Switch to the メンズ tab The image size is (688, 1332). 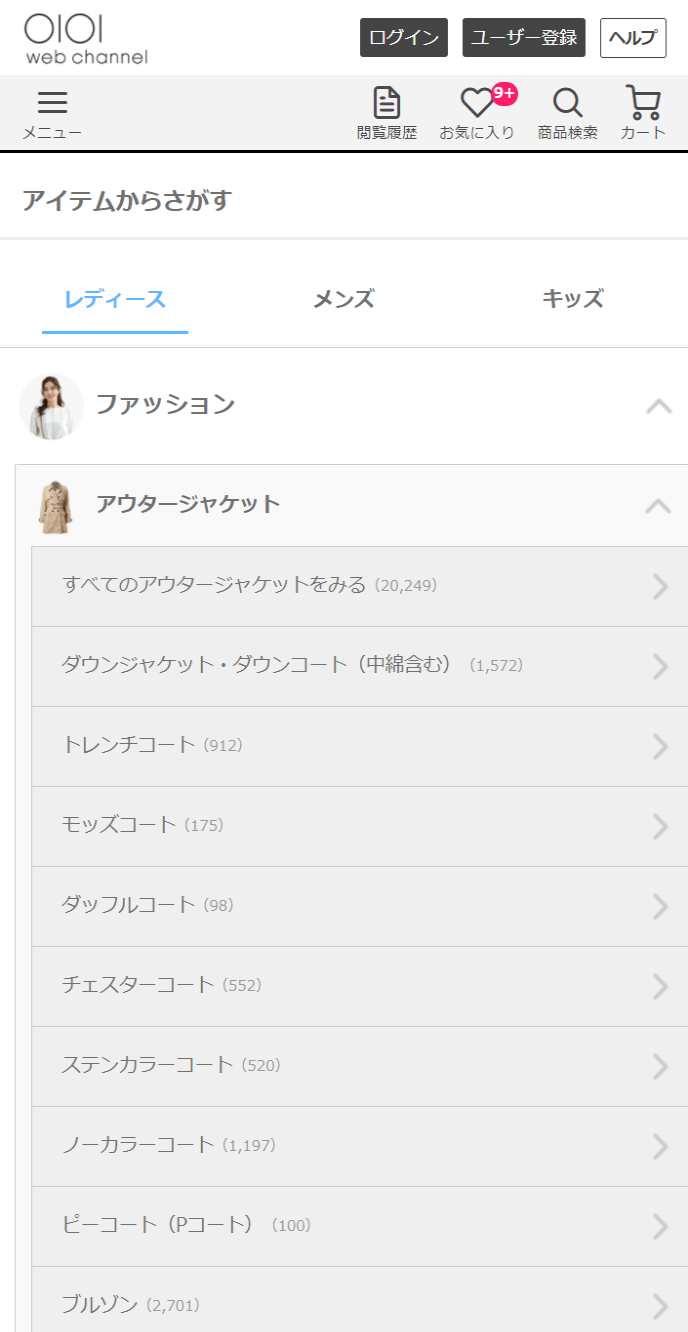click(x=344, y=299)
